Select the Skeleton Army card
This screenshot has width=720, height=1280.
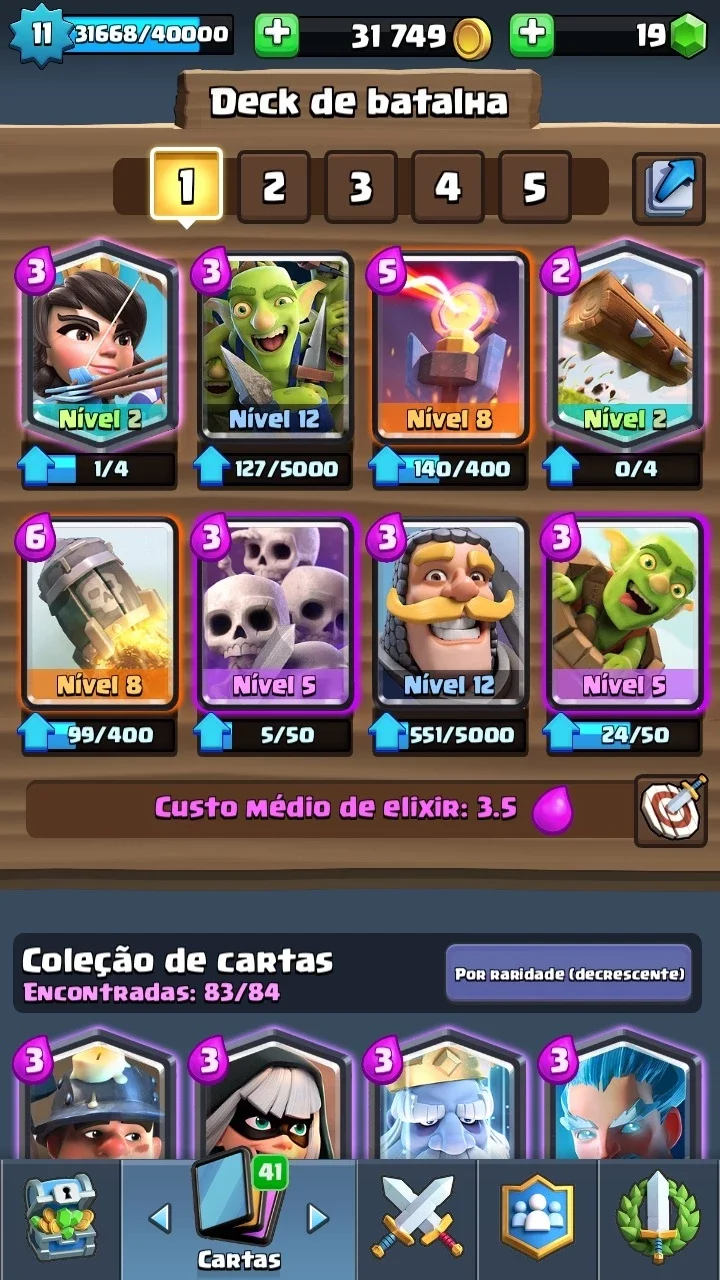273,611
